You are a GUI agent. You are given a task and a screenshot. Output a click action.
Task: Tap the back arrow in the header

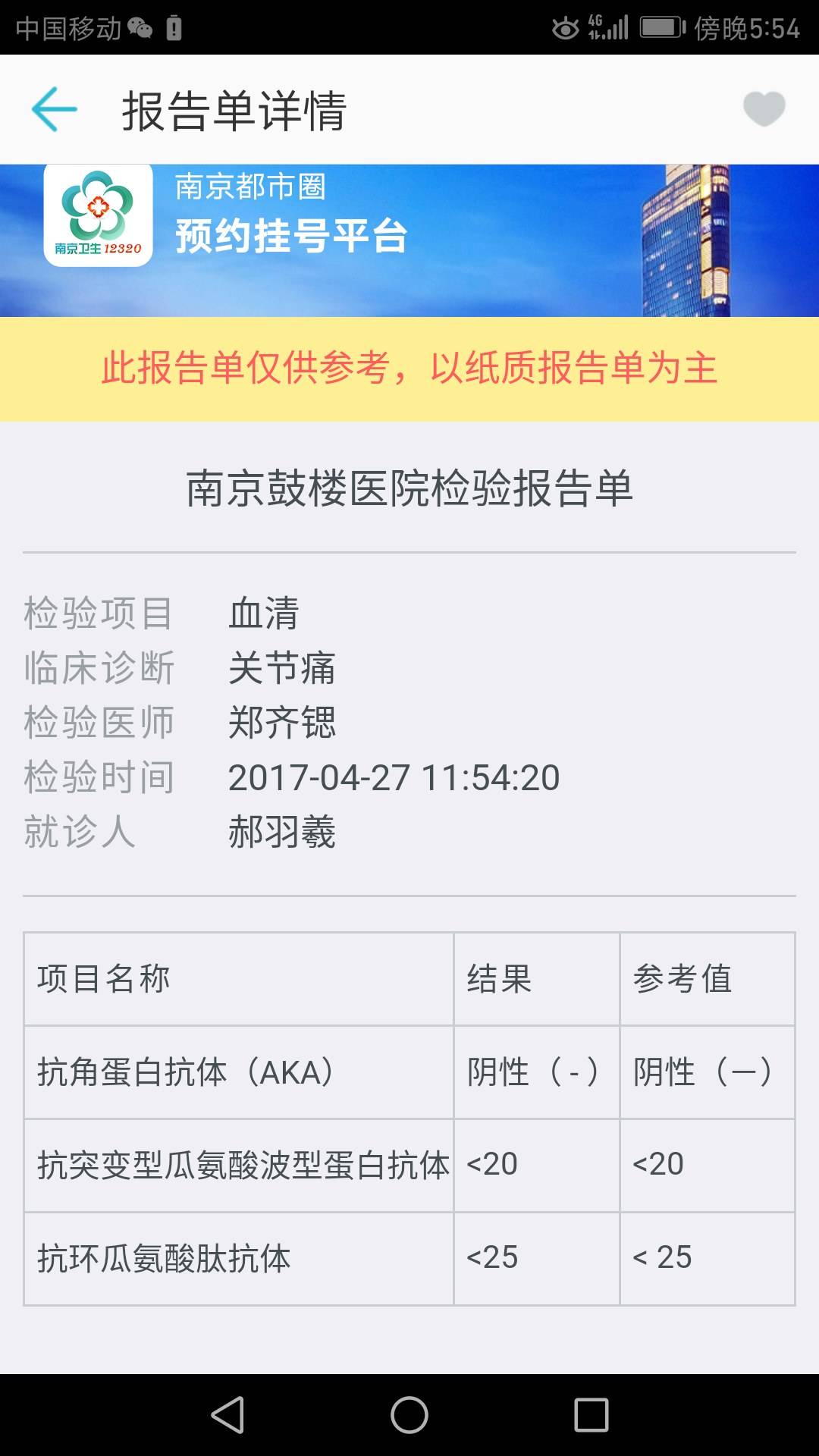(x=55, y=109)
